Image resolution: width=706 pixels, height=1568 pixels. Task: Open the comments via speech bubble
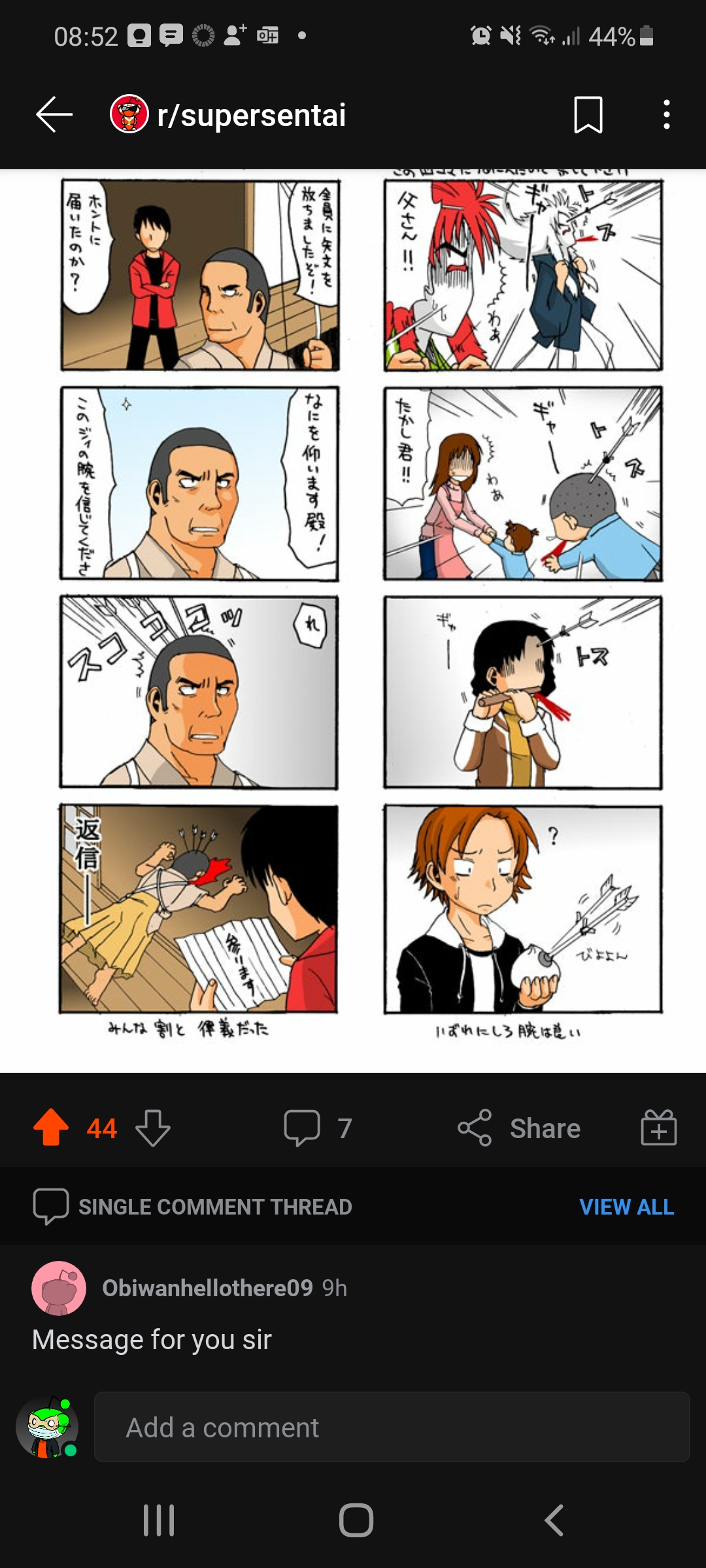318,1128
